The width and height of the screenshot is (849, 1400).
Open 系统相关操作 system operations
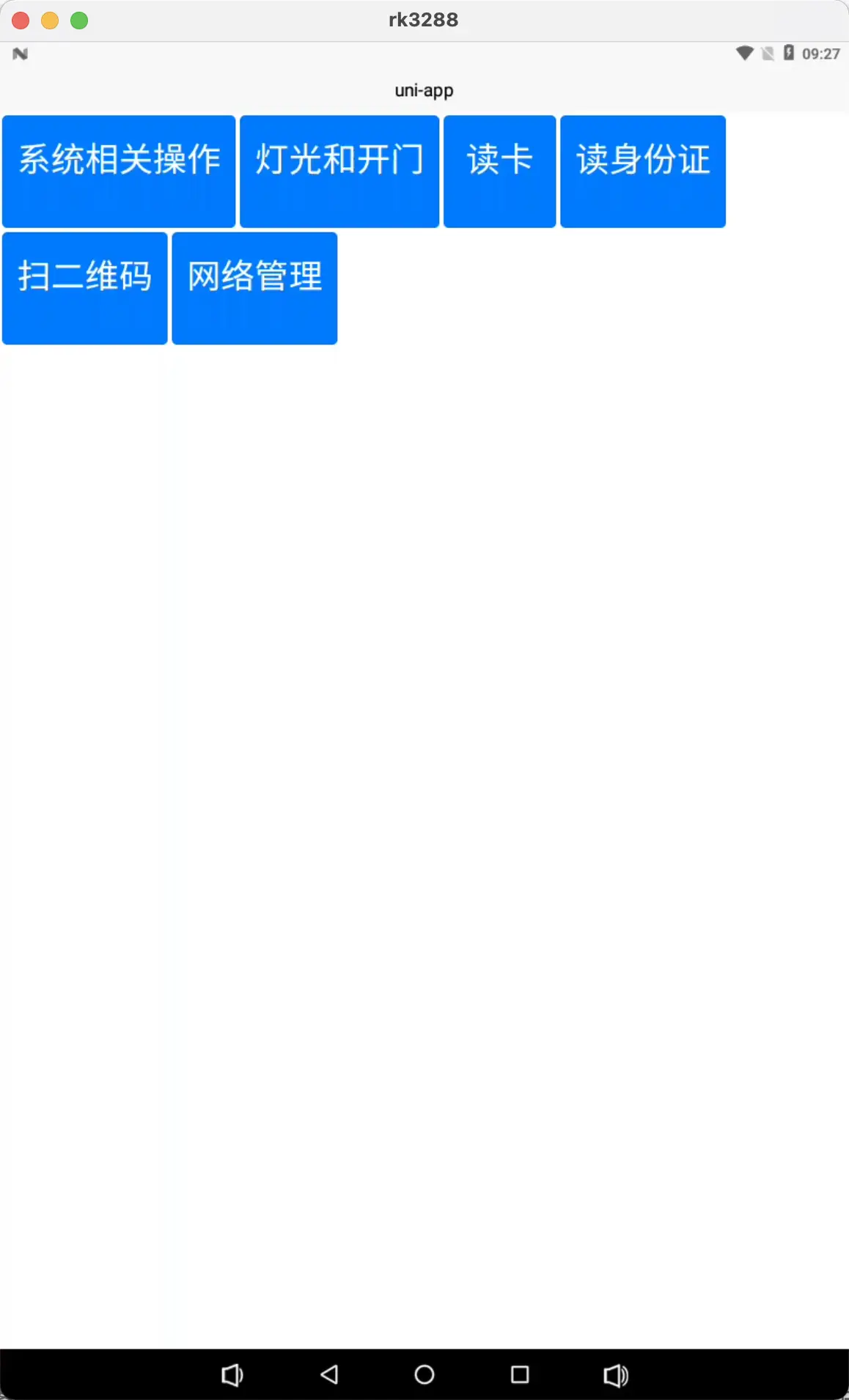tap(119, 172)
